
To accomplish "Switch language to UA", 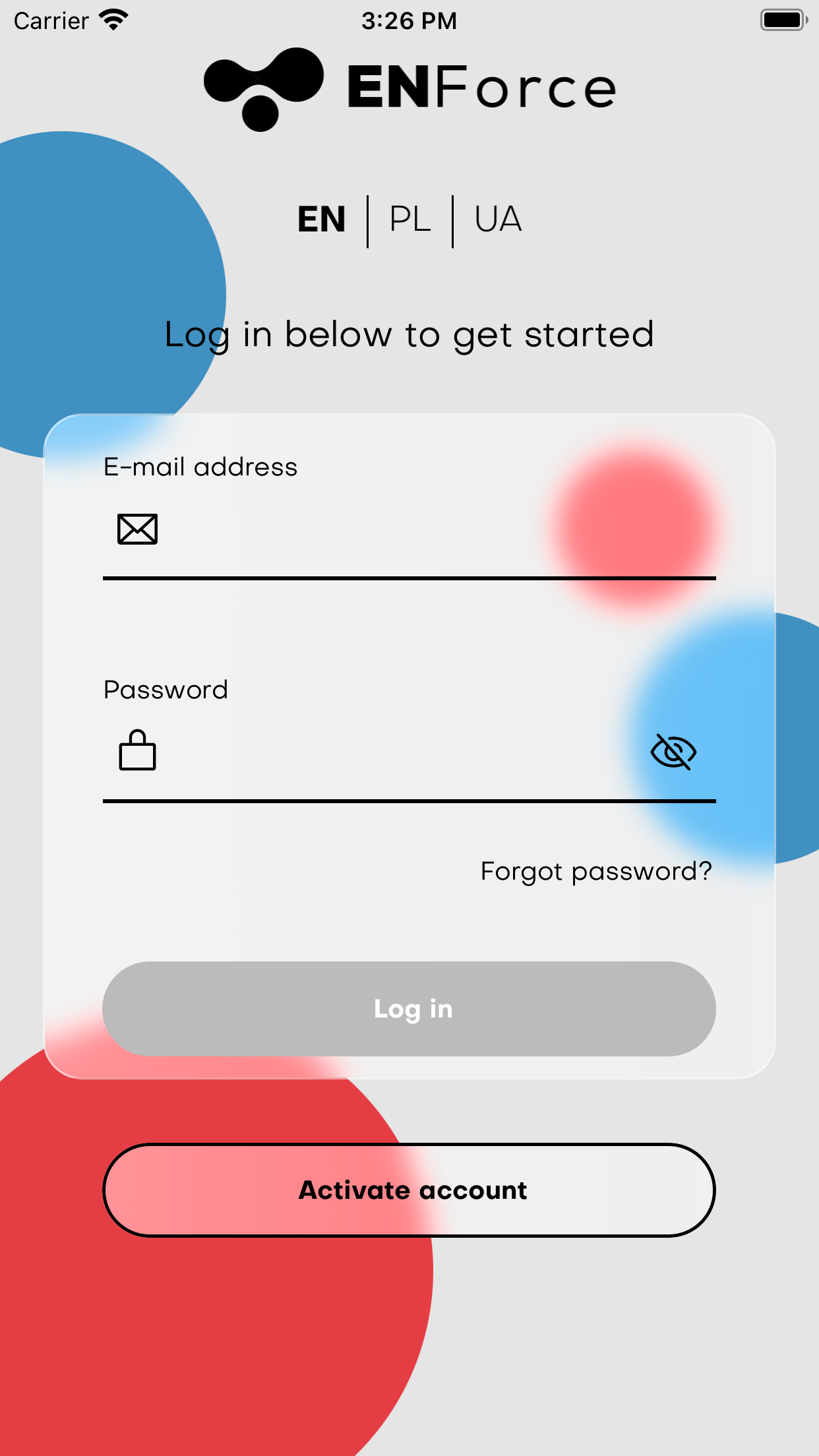I will click(498, 220).
